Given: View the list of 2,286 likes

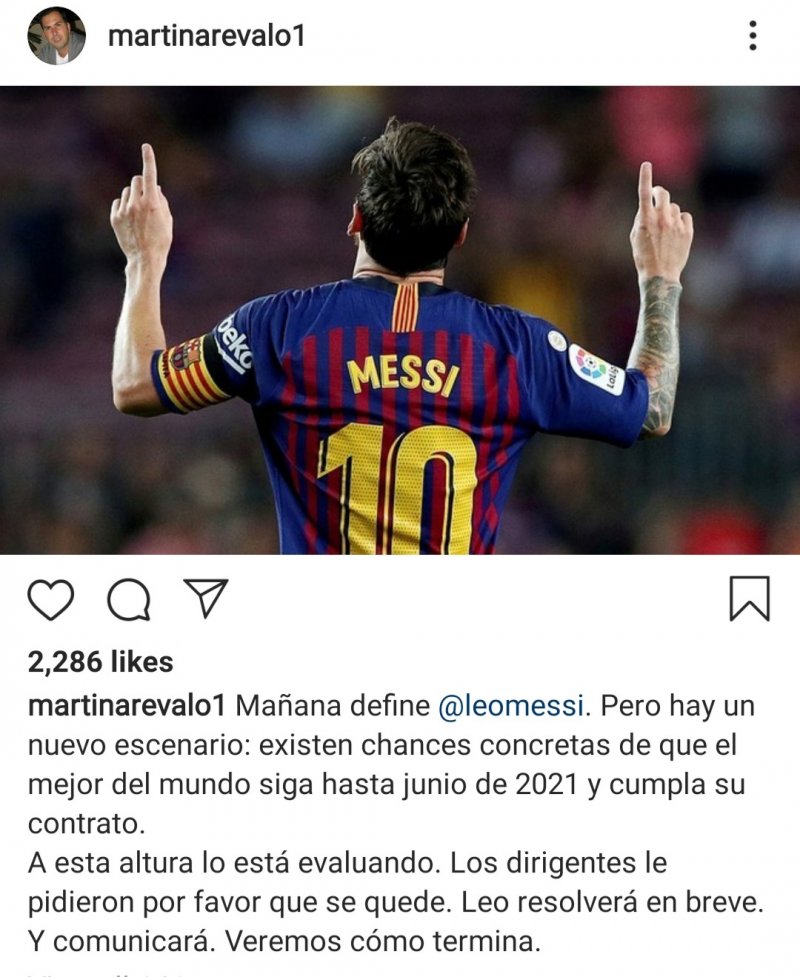Looking at the screenshot, I should pyautogui.click(x=100, y=662).
